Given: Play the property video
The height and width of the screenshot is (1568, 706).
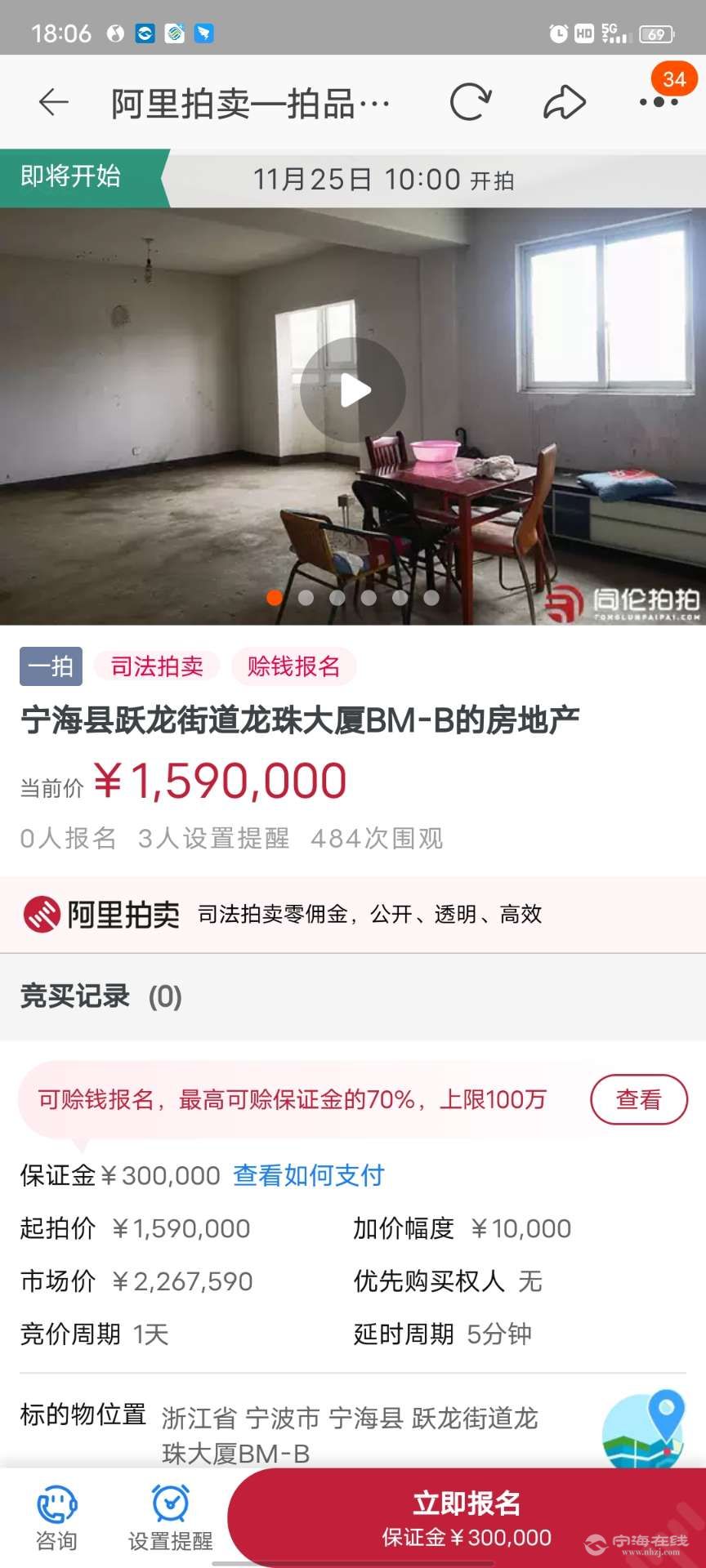Looking at the screenshot, I should (353, 390).
